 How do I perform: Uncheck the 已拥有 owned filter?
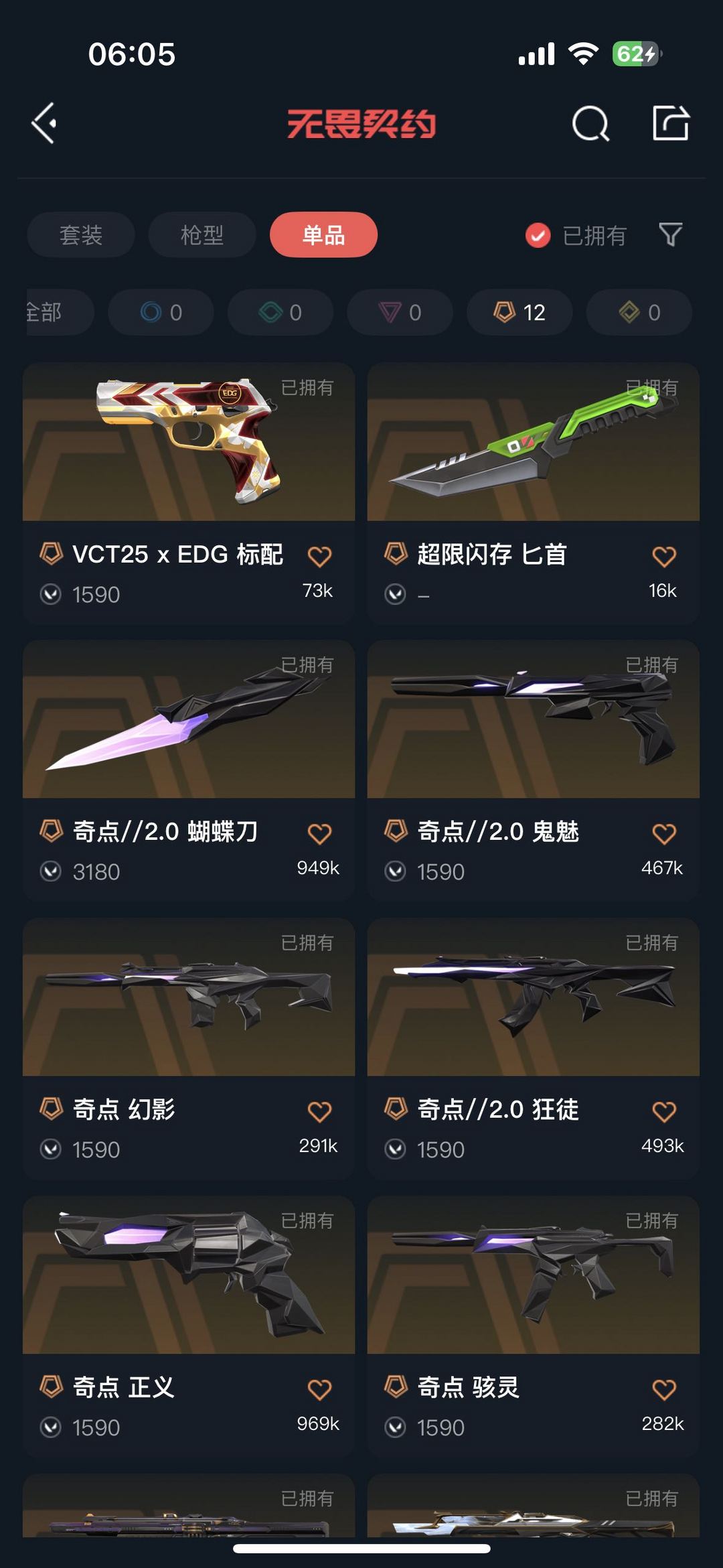click(576, 235)
